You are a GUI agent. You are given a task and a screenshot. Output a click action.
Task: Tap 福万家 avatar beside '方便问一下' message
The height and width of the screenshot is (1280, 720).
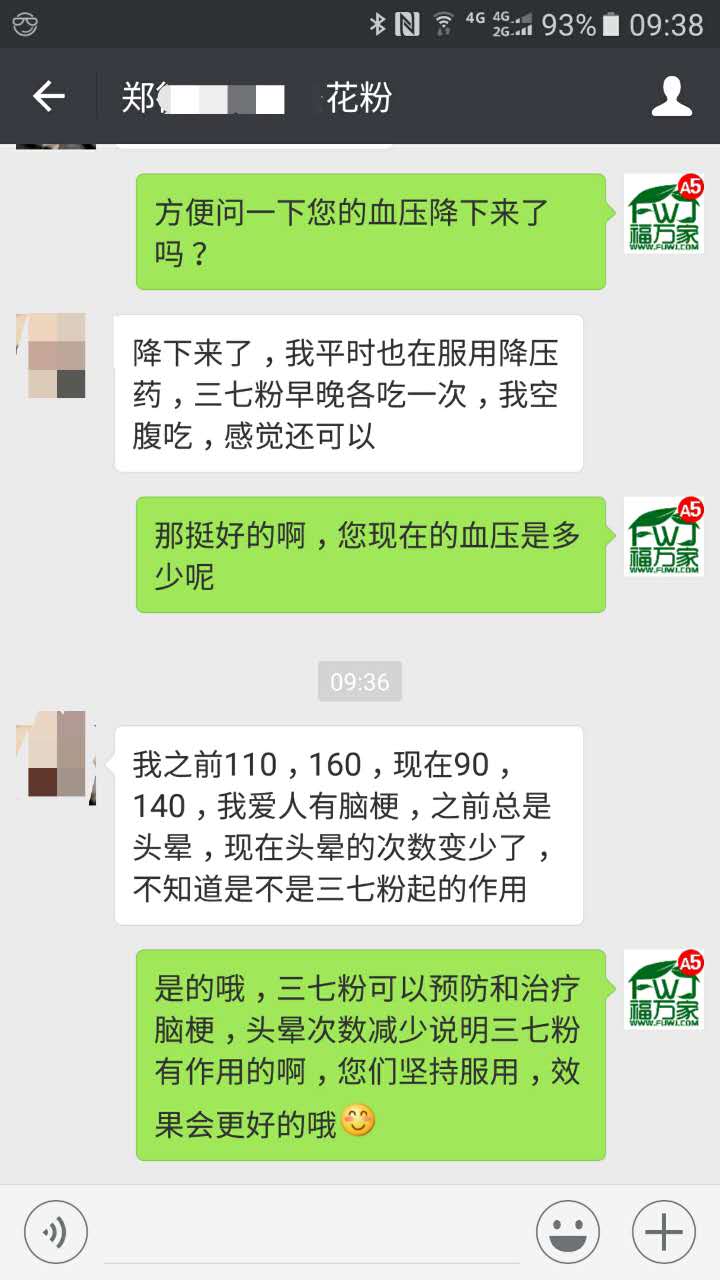[x=664, y=213]
